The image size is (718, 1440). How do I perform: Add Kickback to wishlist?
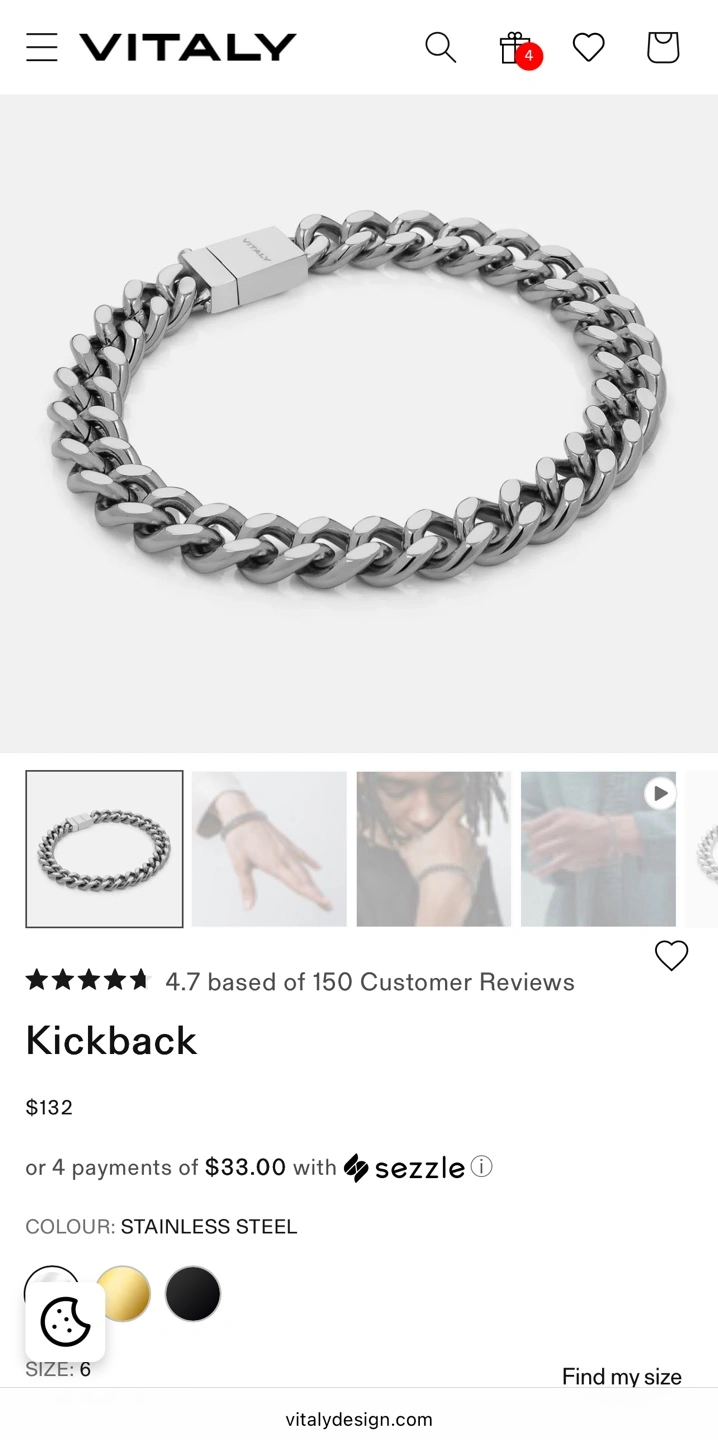click(x=671, y=956)
